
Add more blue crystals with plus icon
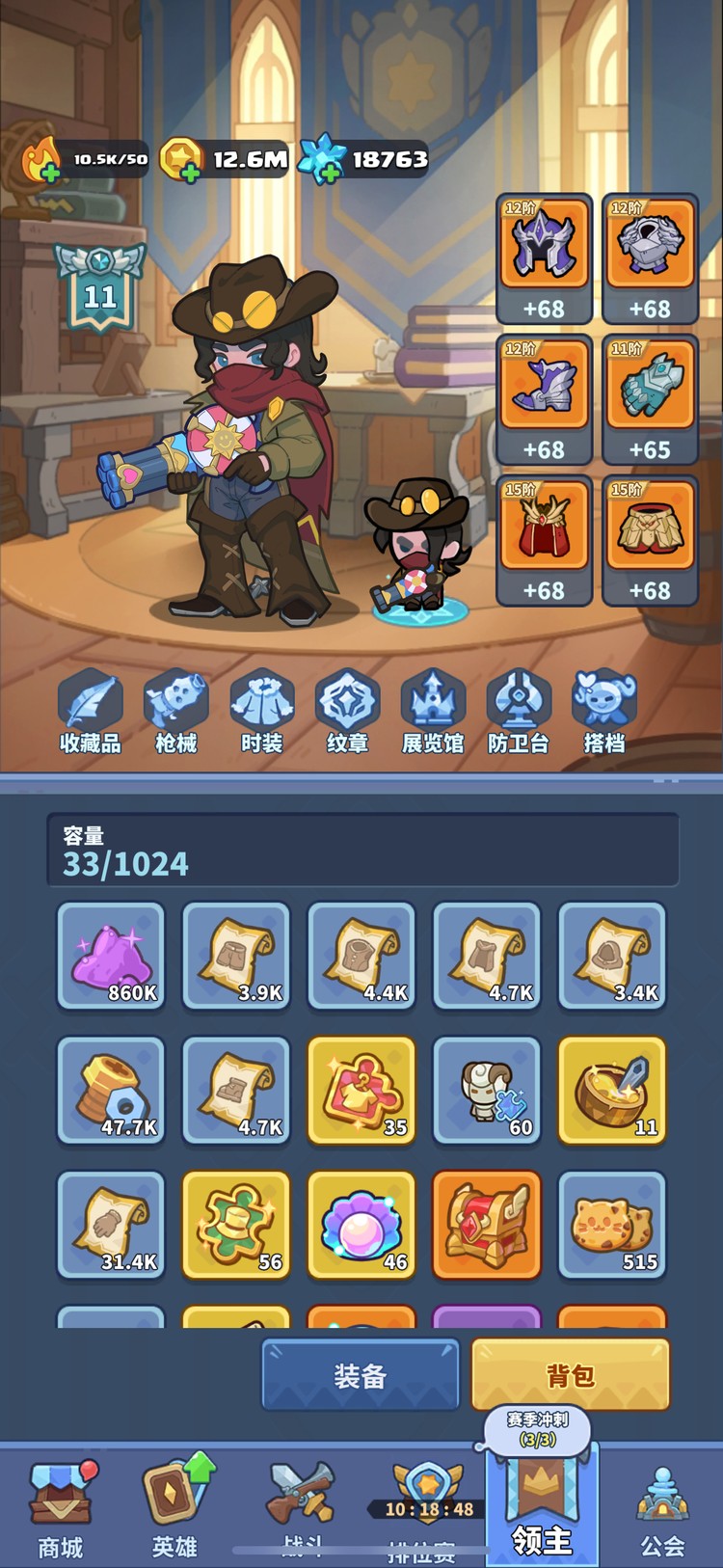click(x=331, y=174)
